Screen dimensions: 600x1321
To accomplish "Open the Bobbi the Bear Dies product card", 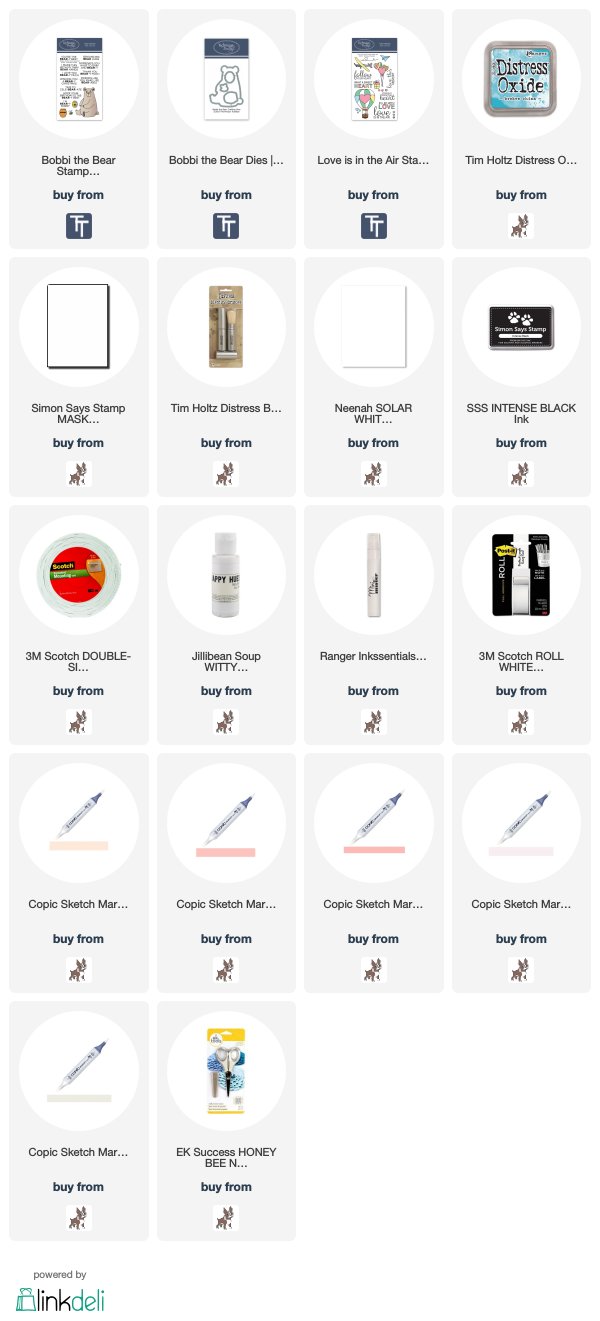I will coord(226,129).
